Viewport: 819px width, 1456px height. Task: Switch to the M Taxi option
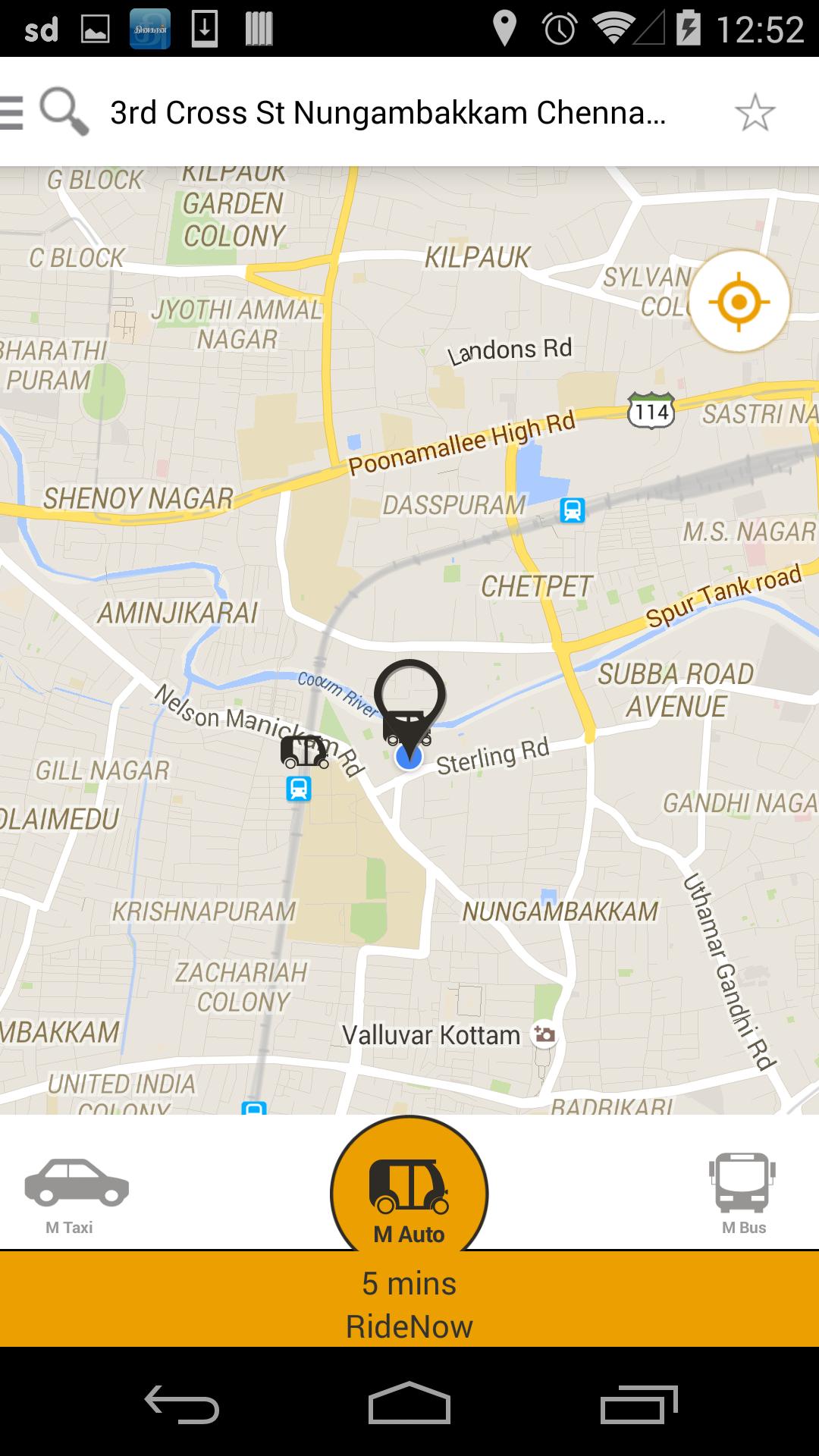[x=74, y=1194]
